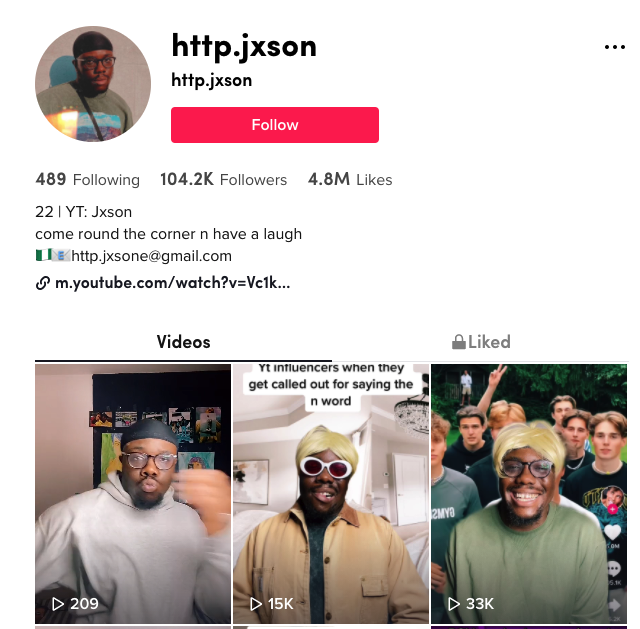
Task: View the 104.2K Followers list
Action: (x=223, y=180)
